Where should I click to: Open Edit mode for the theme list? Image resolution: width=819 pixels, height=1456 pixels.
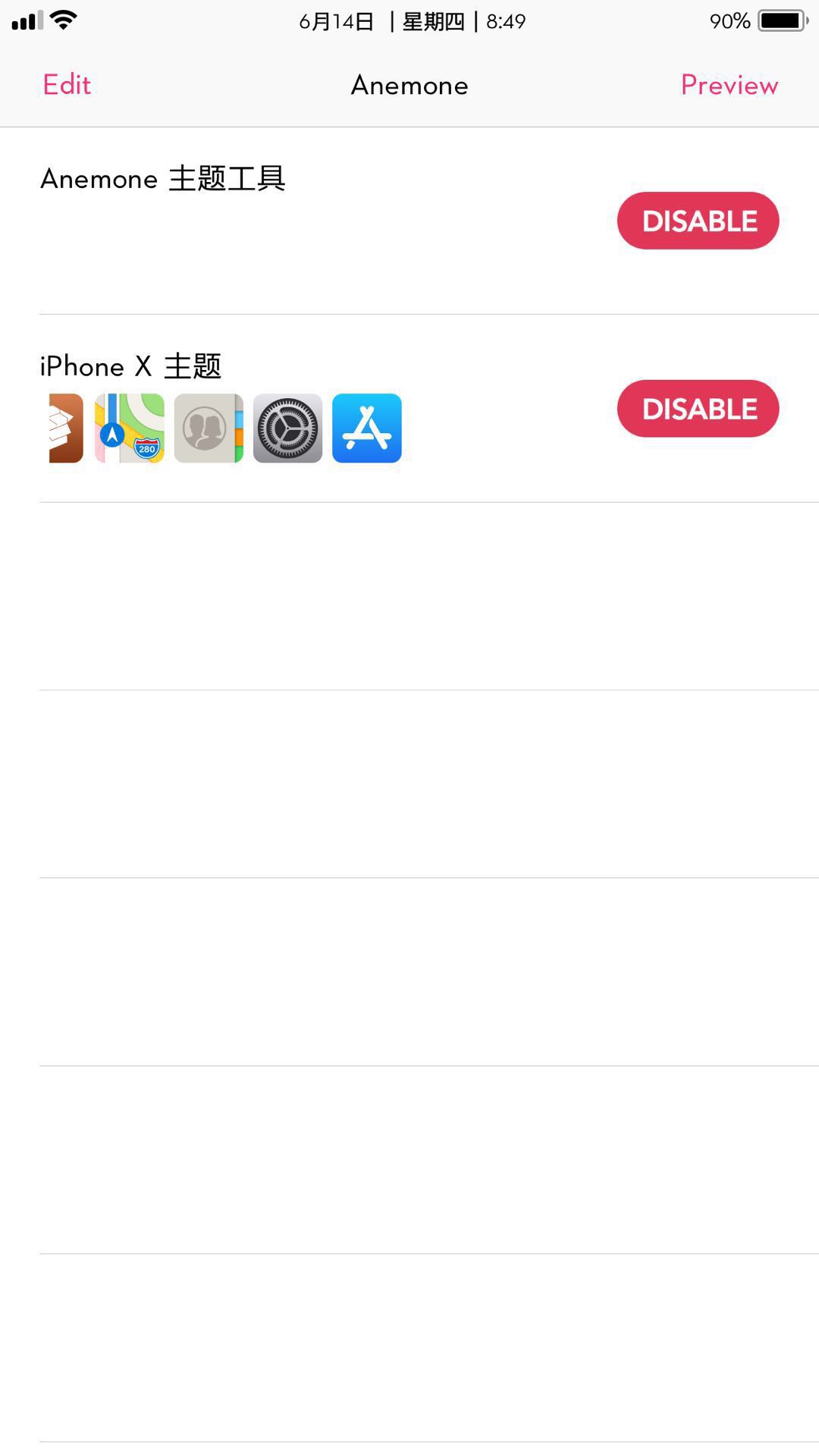pyautogui.click(x=65, y=85)
